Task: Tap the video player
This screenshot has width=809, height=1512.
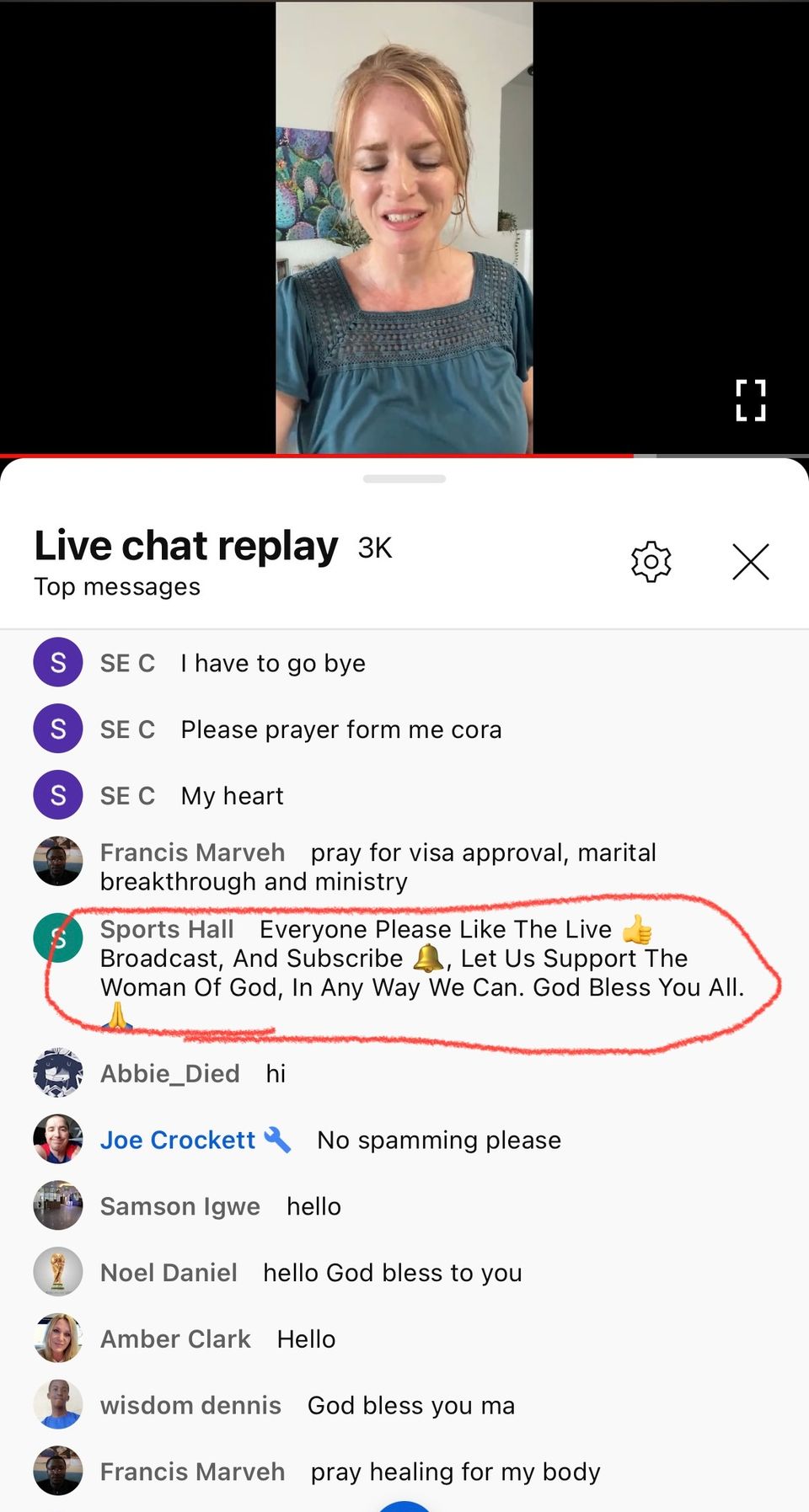Action: tap(404, 227)
